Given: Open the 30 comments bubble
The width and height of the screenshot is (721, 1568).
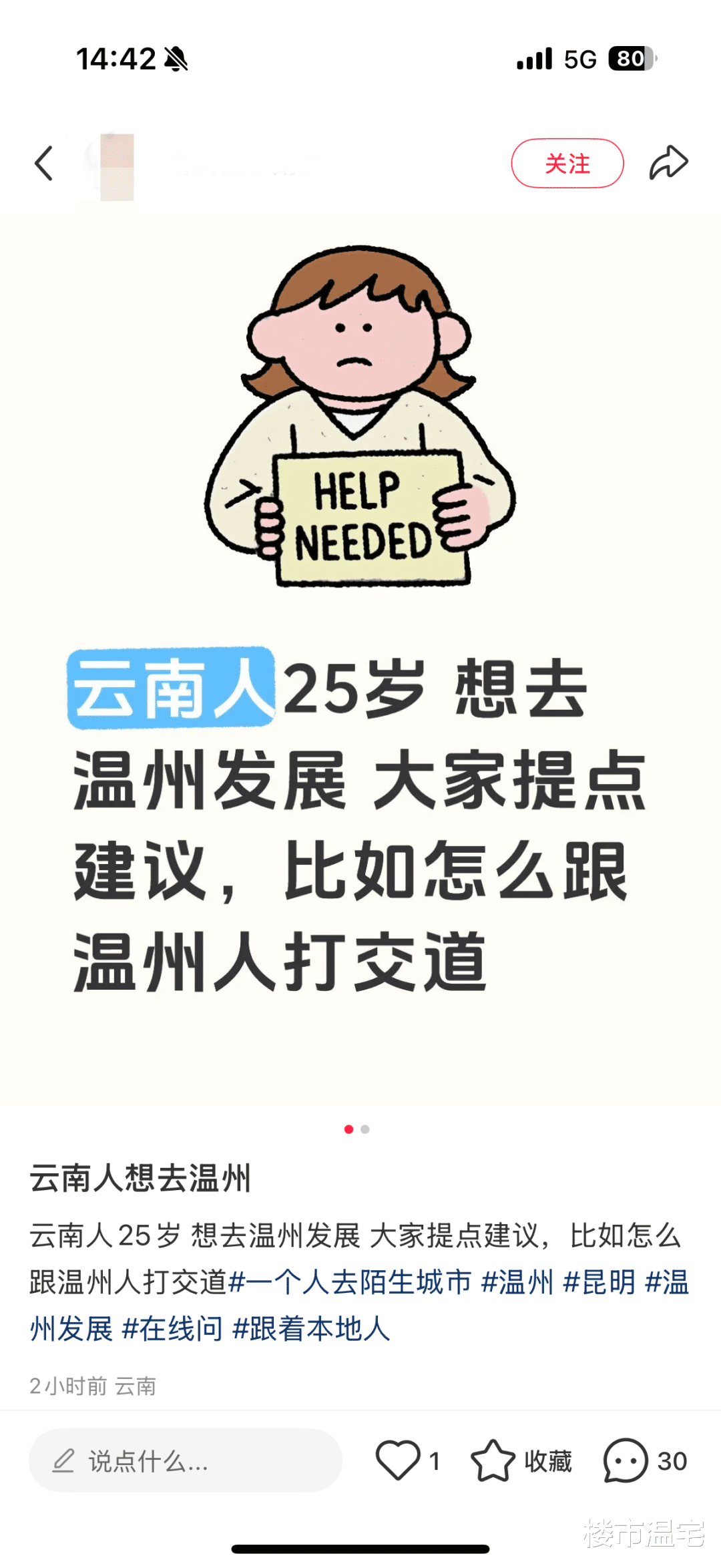Looking at the screenshot, I should pyautogui.click(x=645, y=1460).
